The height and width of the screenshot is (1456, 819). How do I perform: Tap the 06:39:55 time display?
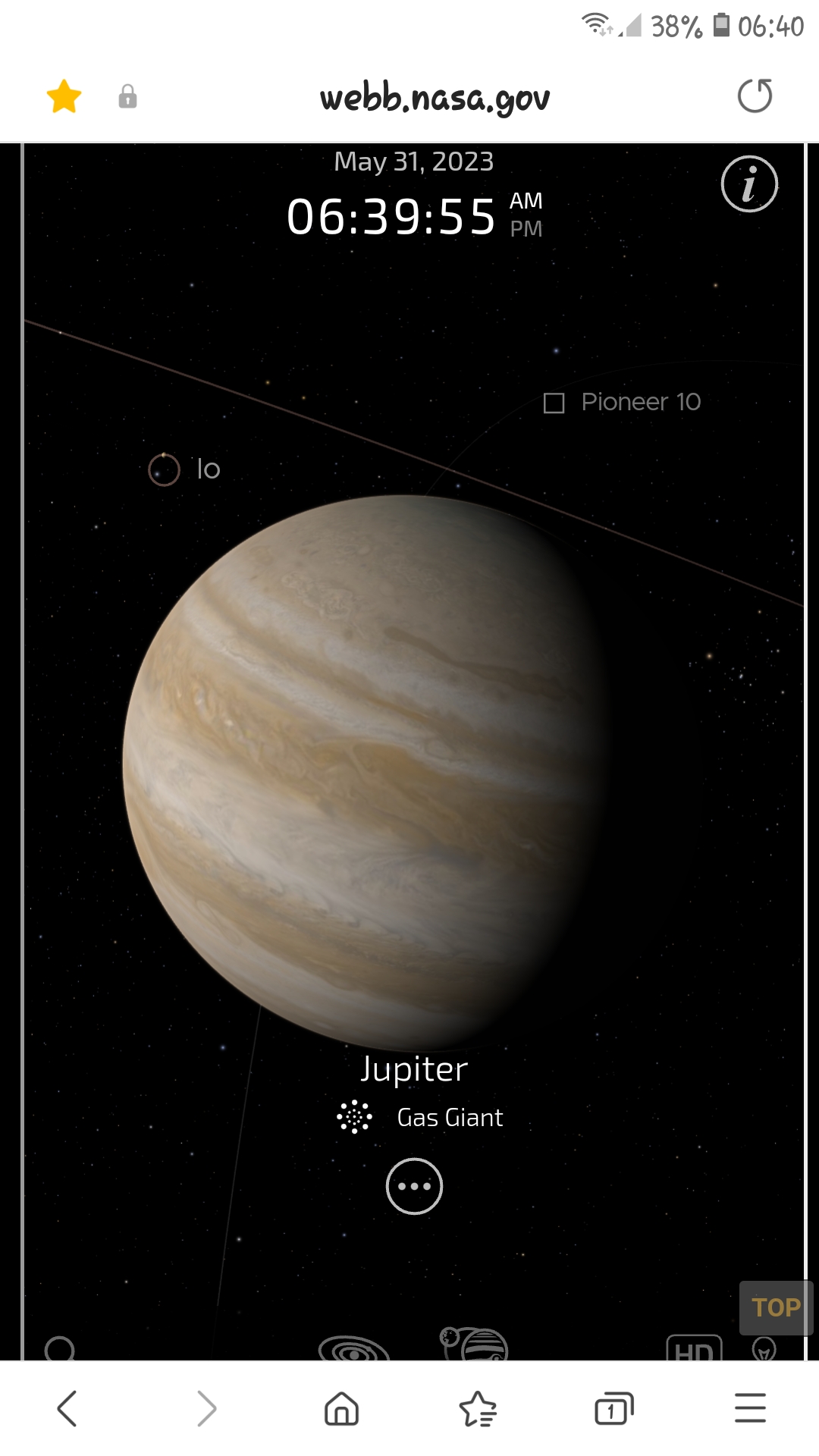point(391,218)
